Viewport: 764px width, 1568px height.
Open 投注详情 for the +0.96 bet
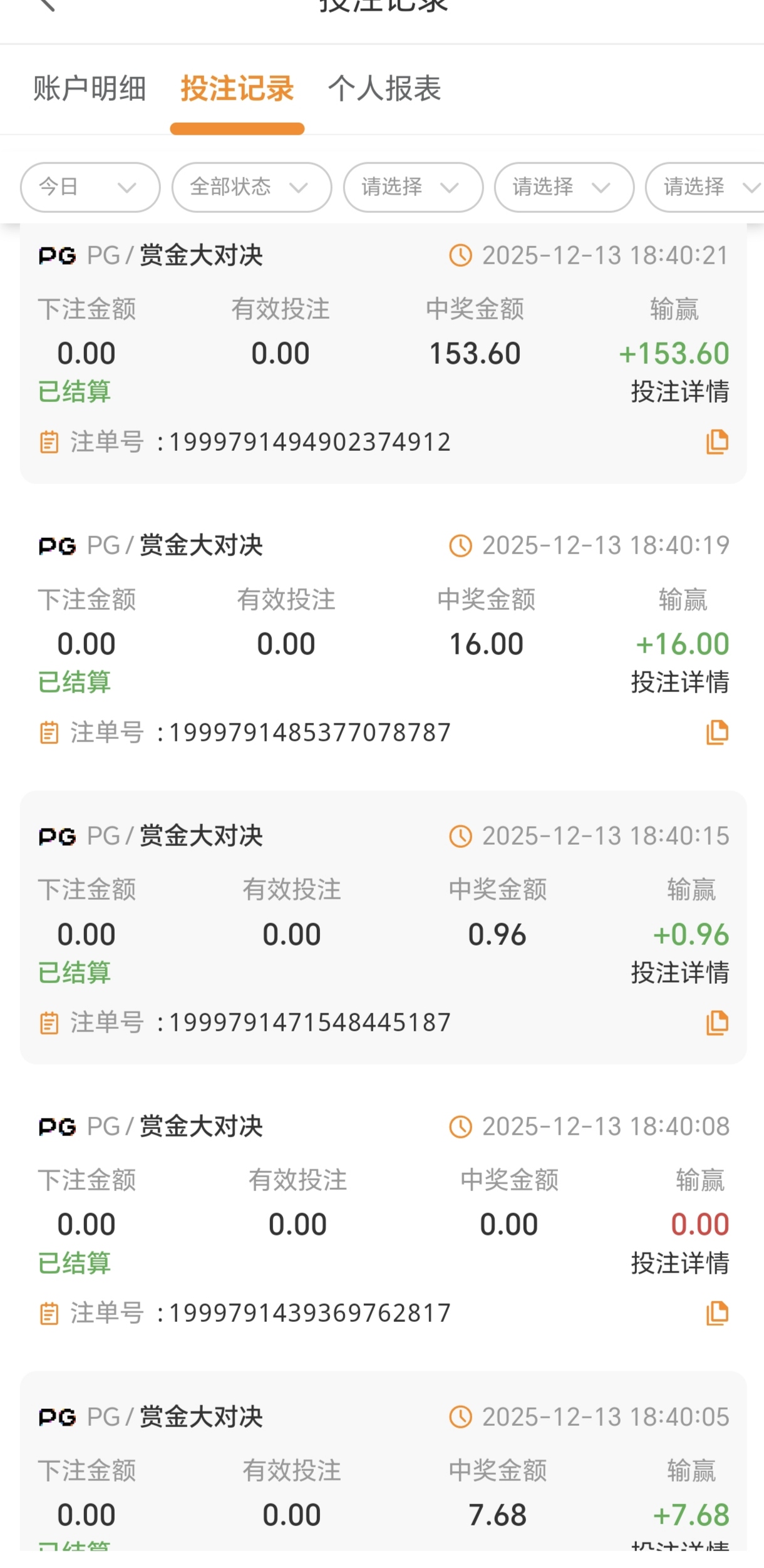coord(679,972)
